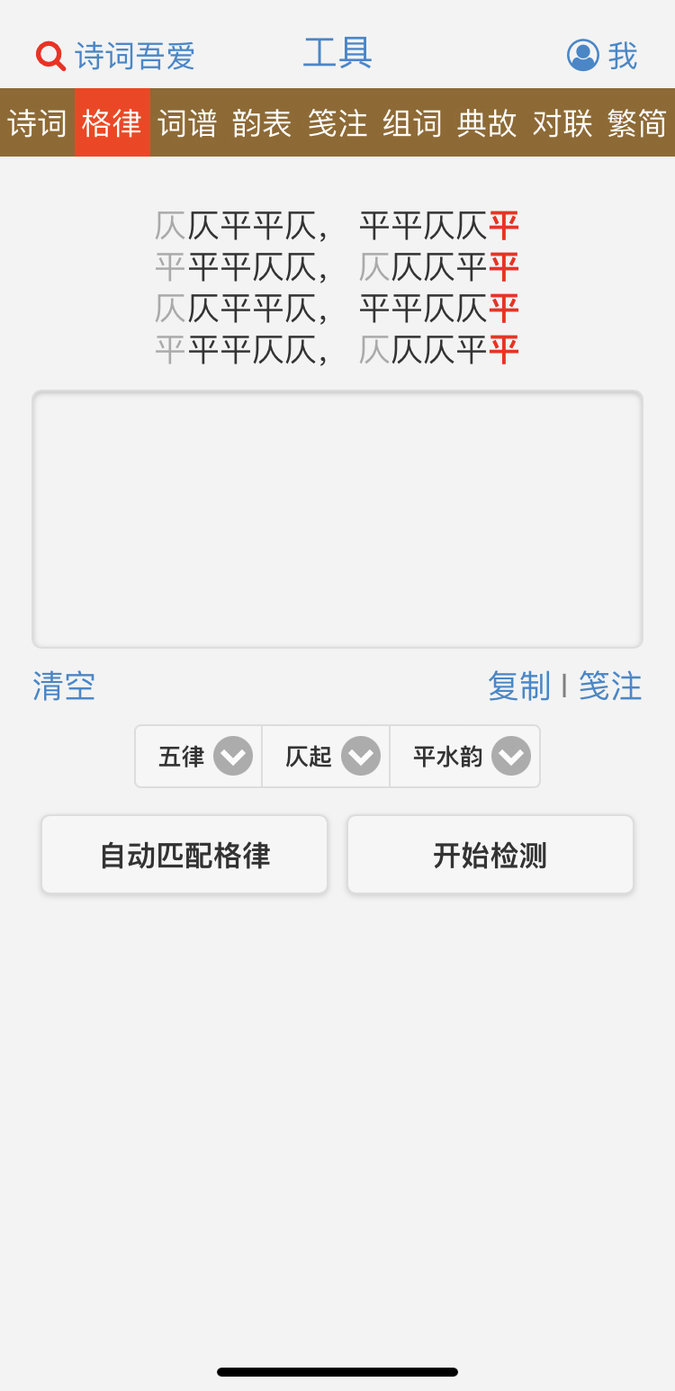Image resolution: width=675 pixels, height=1391 pixels.
Task: Expand the 仄起 dropdown
Action: 326,757
